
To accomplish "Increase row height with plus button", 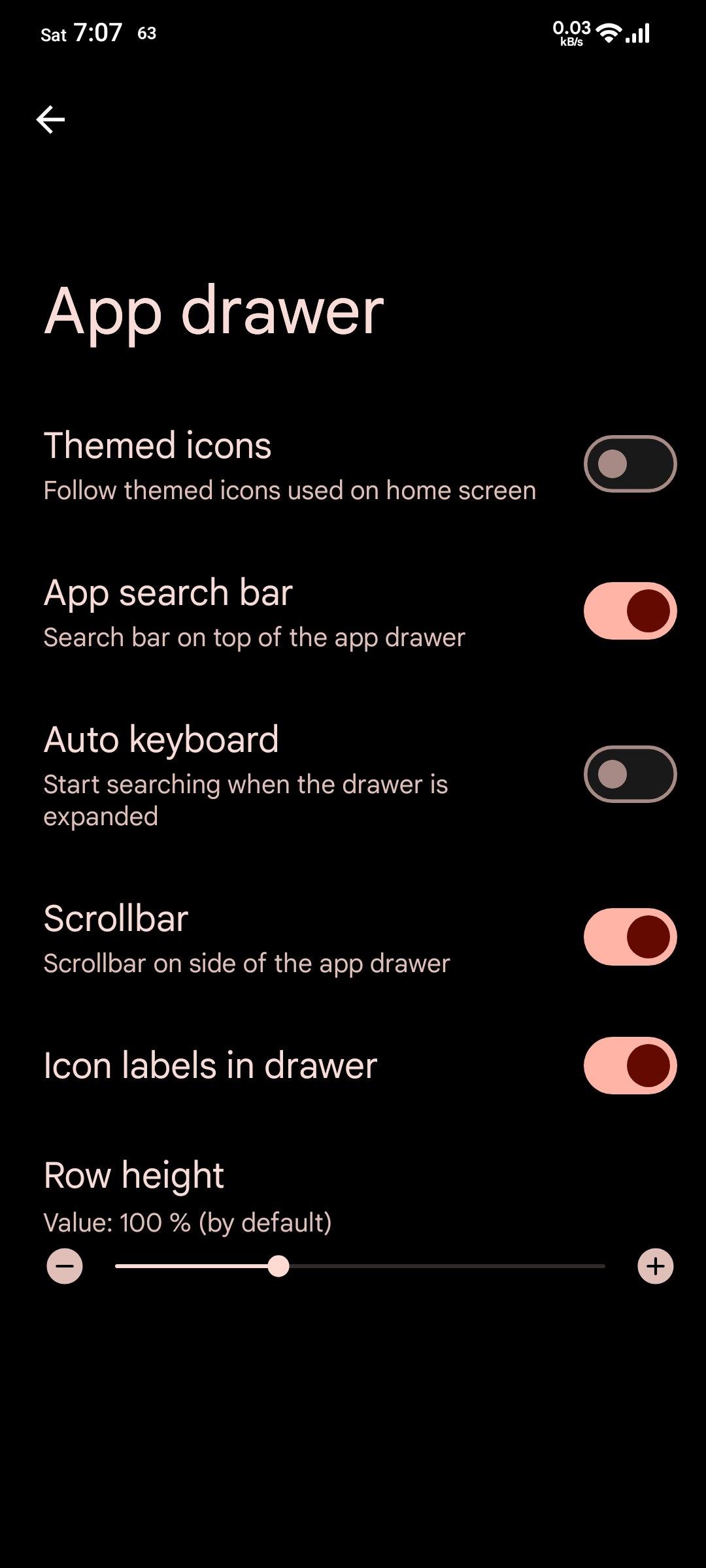I will click(x=656, y=1266).
